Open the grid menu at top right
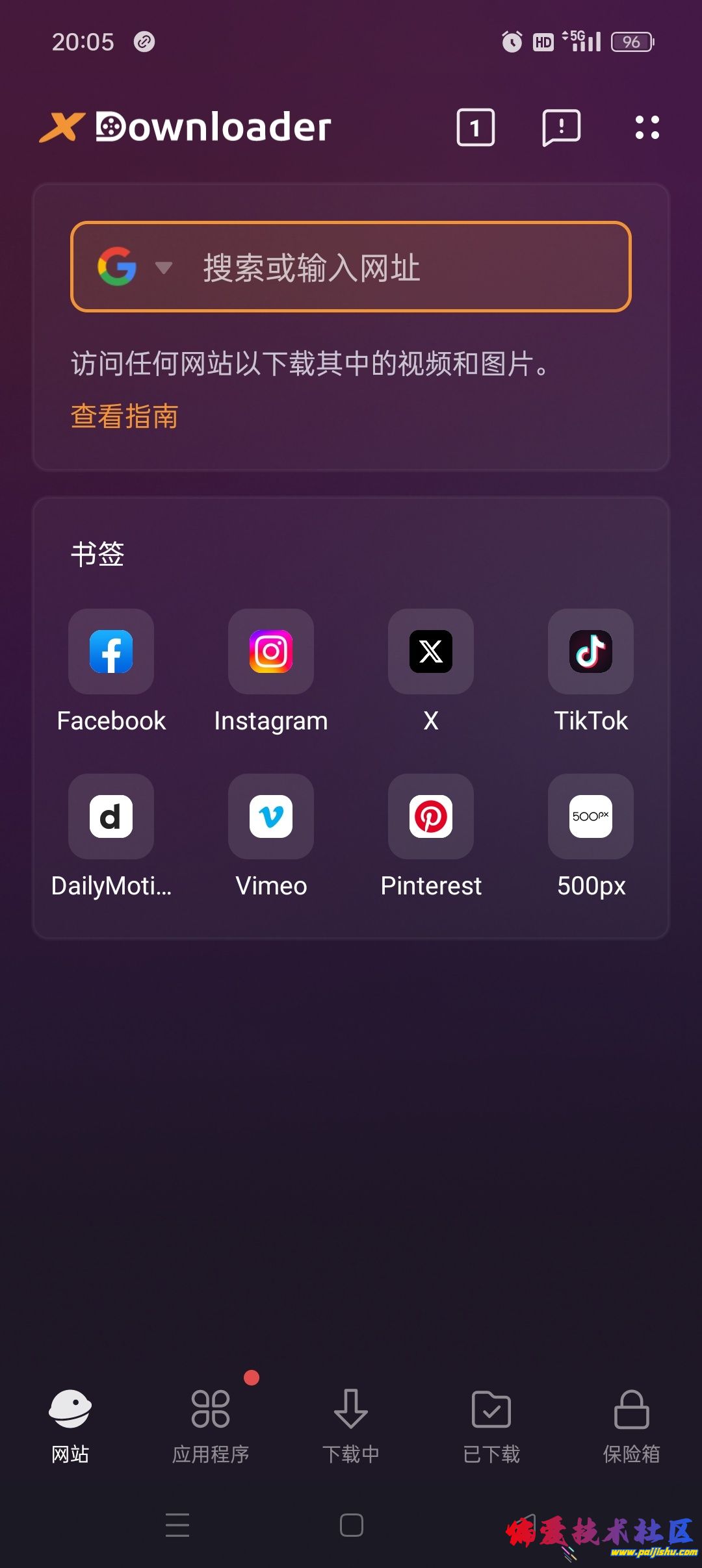702x1568 pixels. pos(646,127)
